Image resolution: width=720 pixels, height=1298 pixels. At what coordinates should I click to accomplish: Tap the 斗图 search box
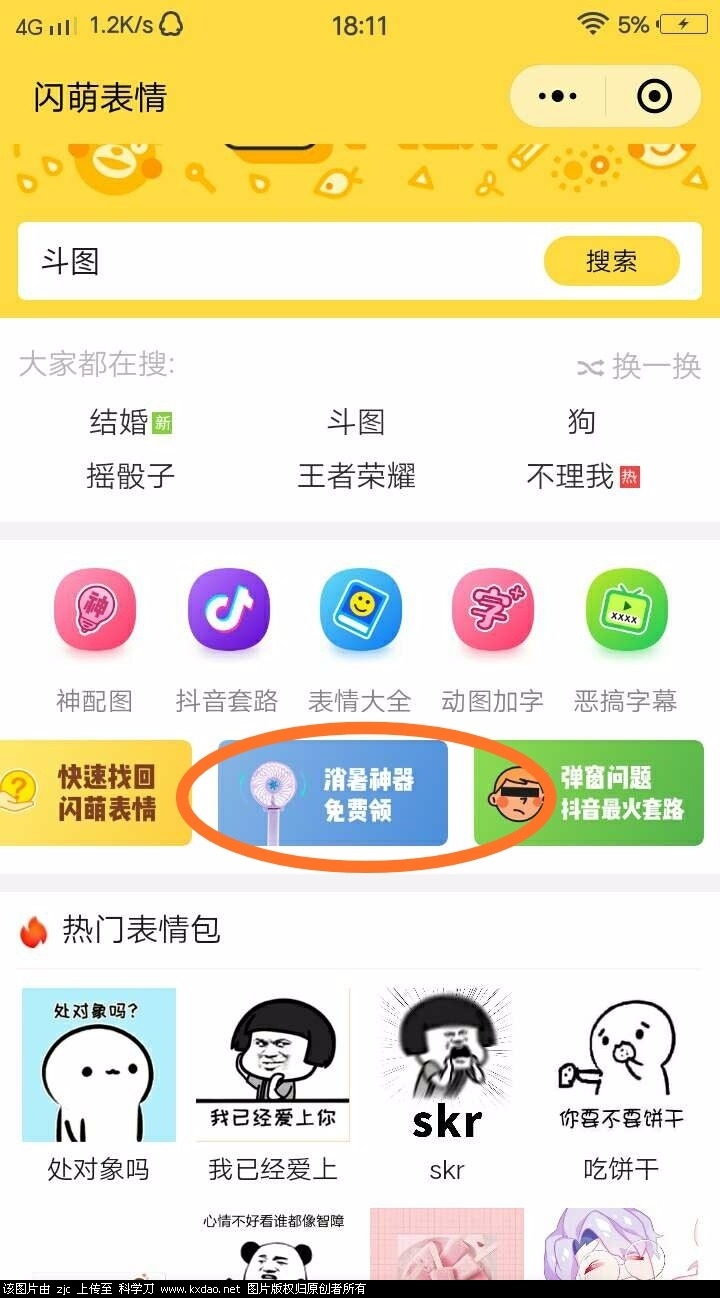click(280, 262)
